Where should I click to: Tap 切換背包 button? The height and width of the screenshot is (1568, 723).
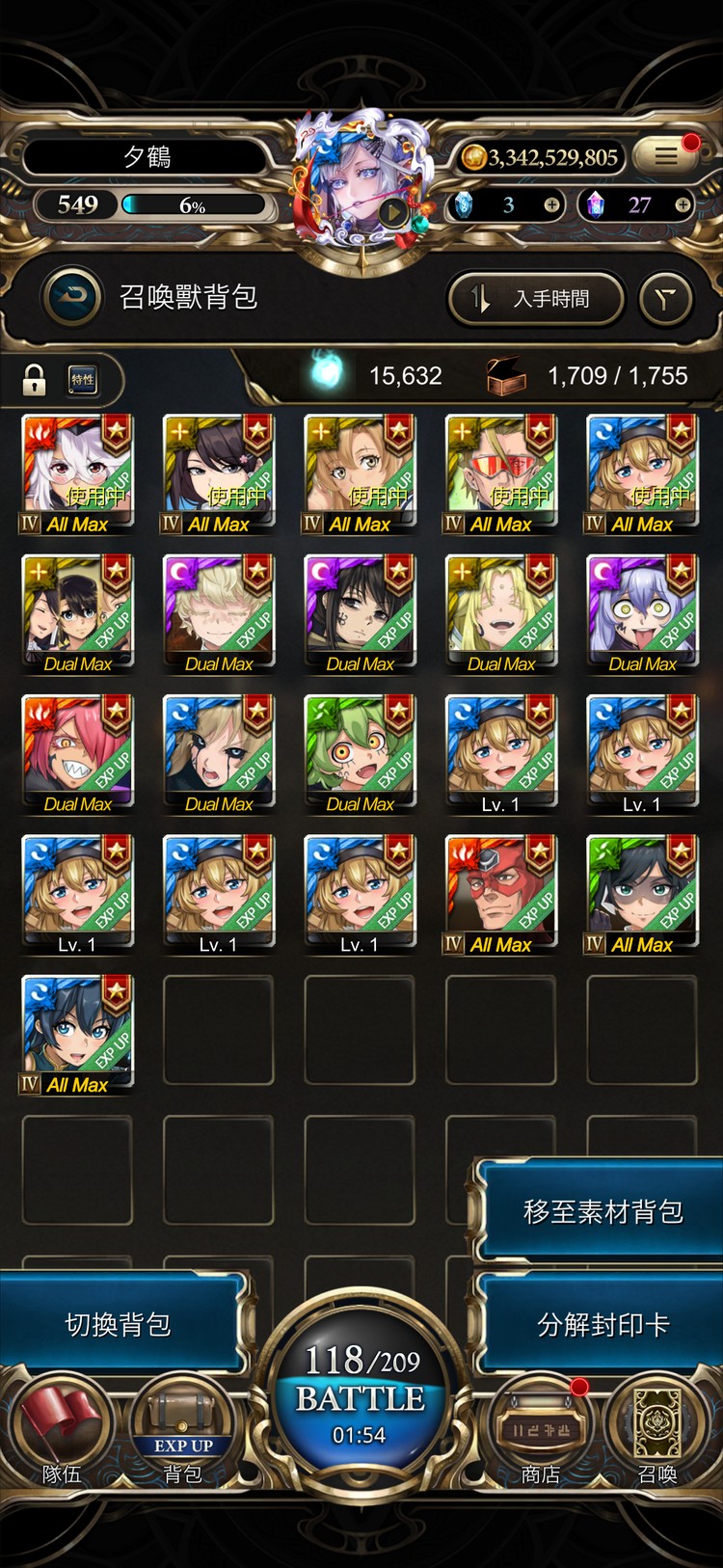[x=119, y=1325]
